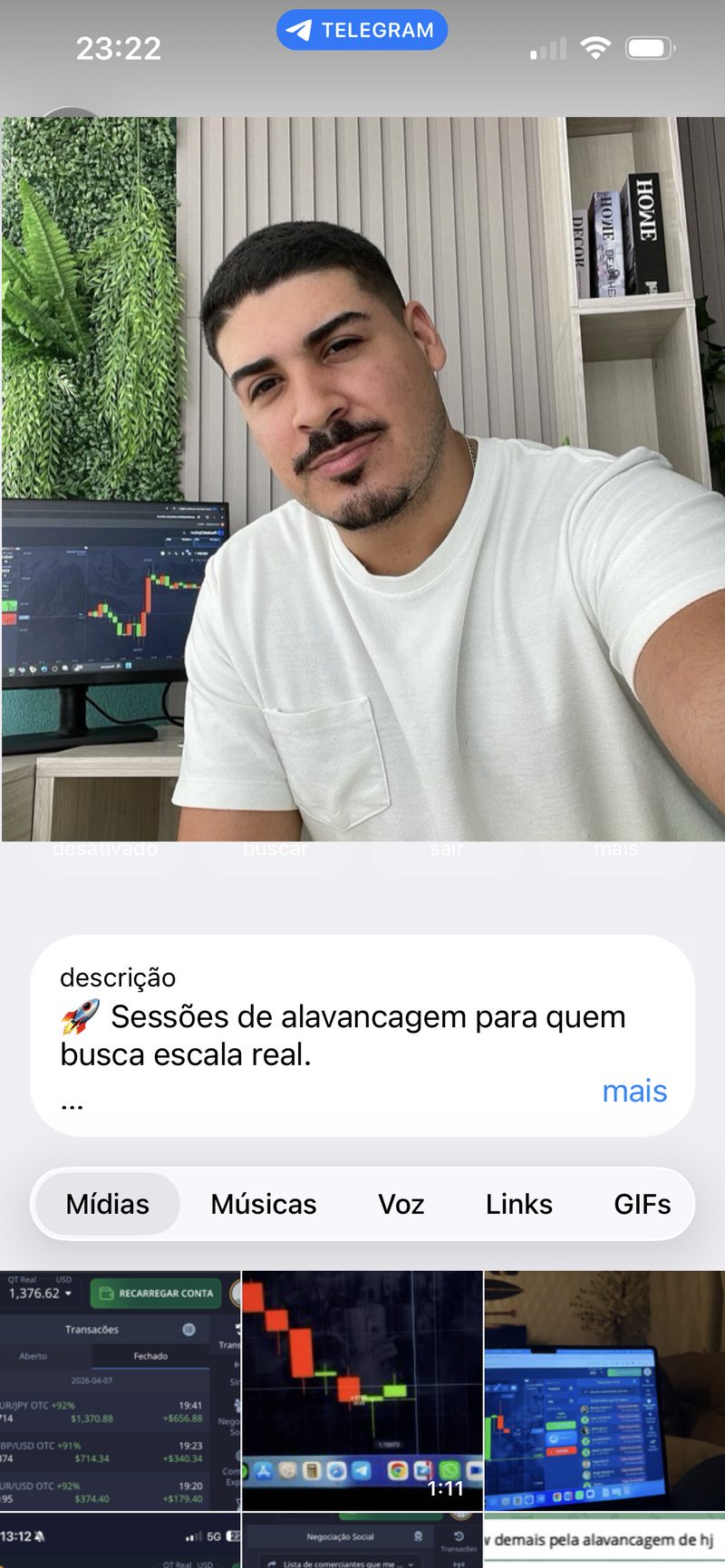Expand the description using the mais link

tap(633, 1091)
